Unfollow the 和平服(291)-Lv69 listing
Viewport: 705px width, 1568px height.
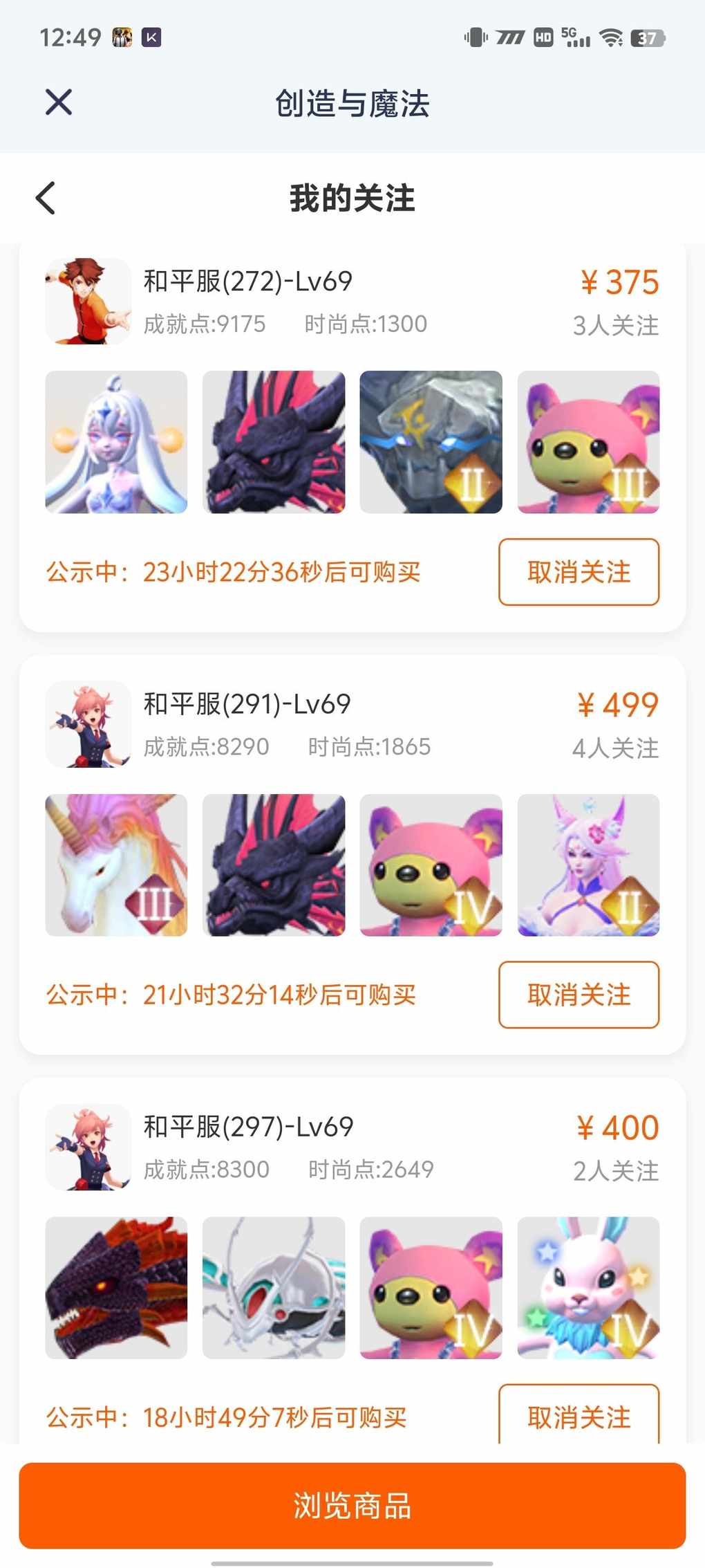click(x=579, y=995)
